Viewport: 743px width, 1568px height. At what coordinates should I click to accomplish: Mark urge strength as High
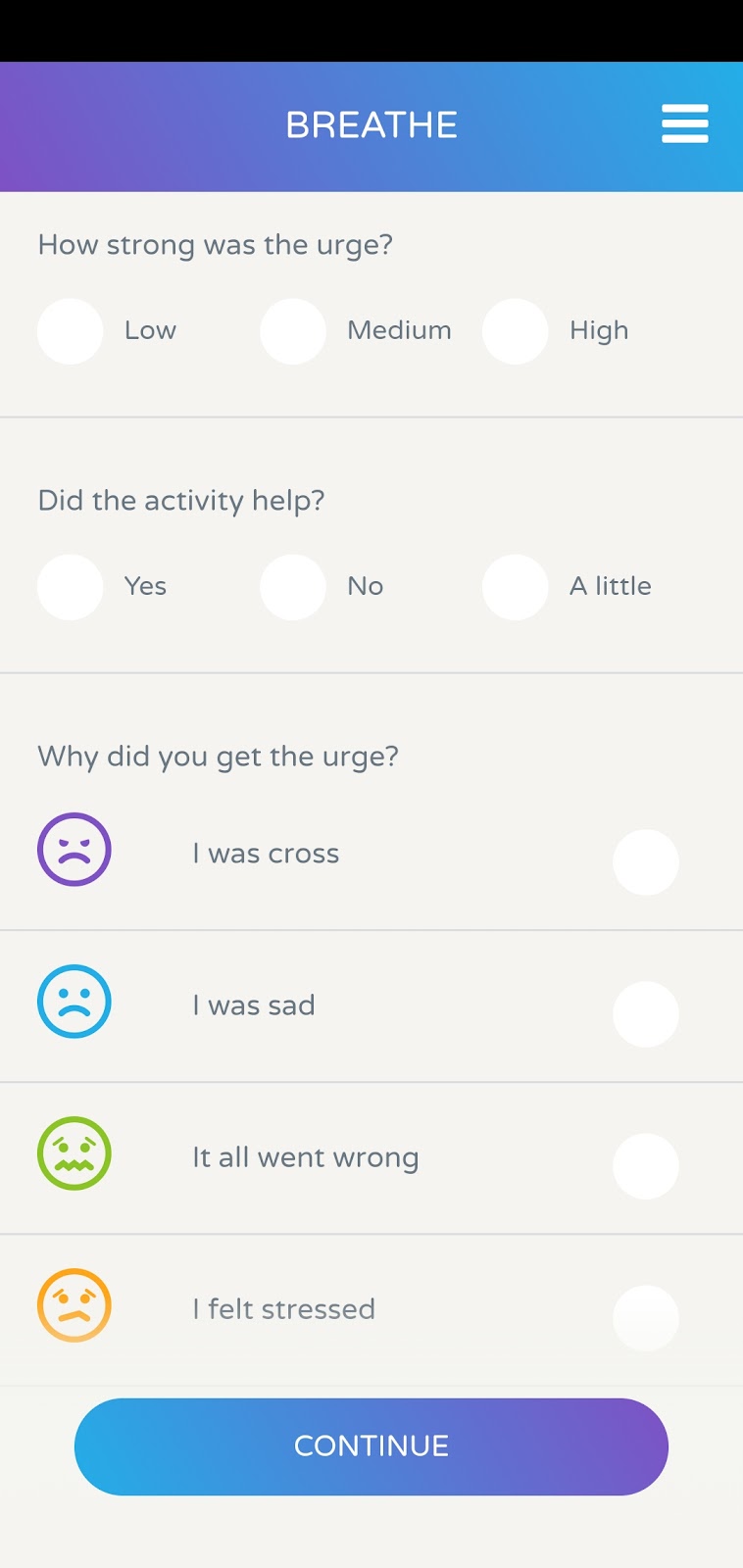click(x=515, y=331)
